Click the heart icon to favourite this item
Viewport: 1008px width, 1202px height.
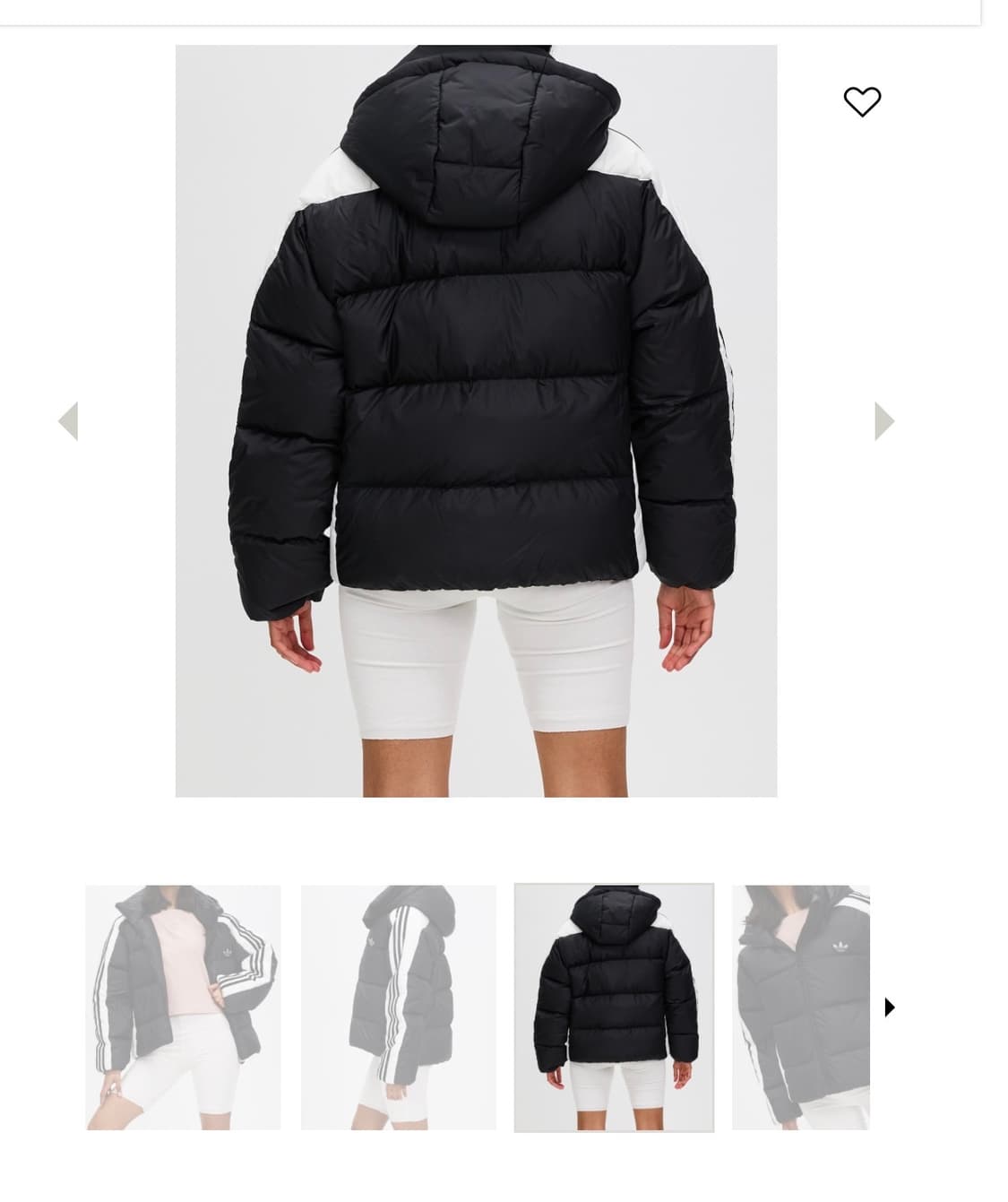pyautogui.click(x=863, y=102)
